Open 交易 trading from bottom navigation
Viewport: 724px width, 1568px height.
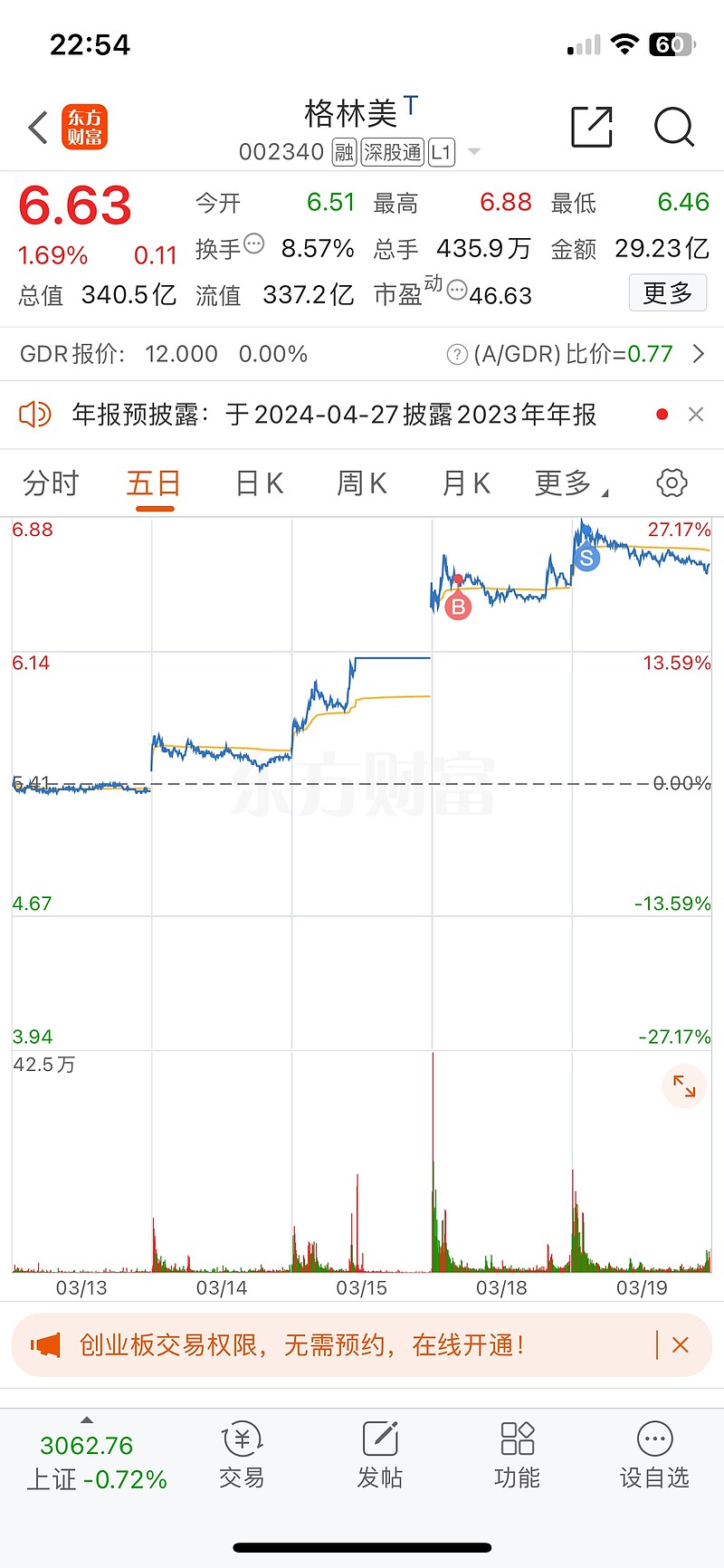[242, 1455]
